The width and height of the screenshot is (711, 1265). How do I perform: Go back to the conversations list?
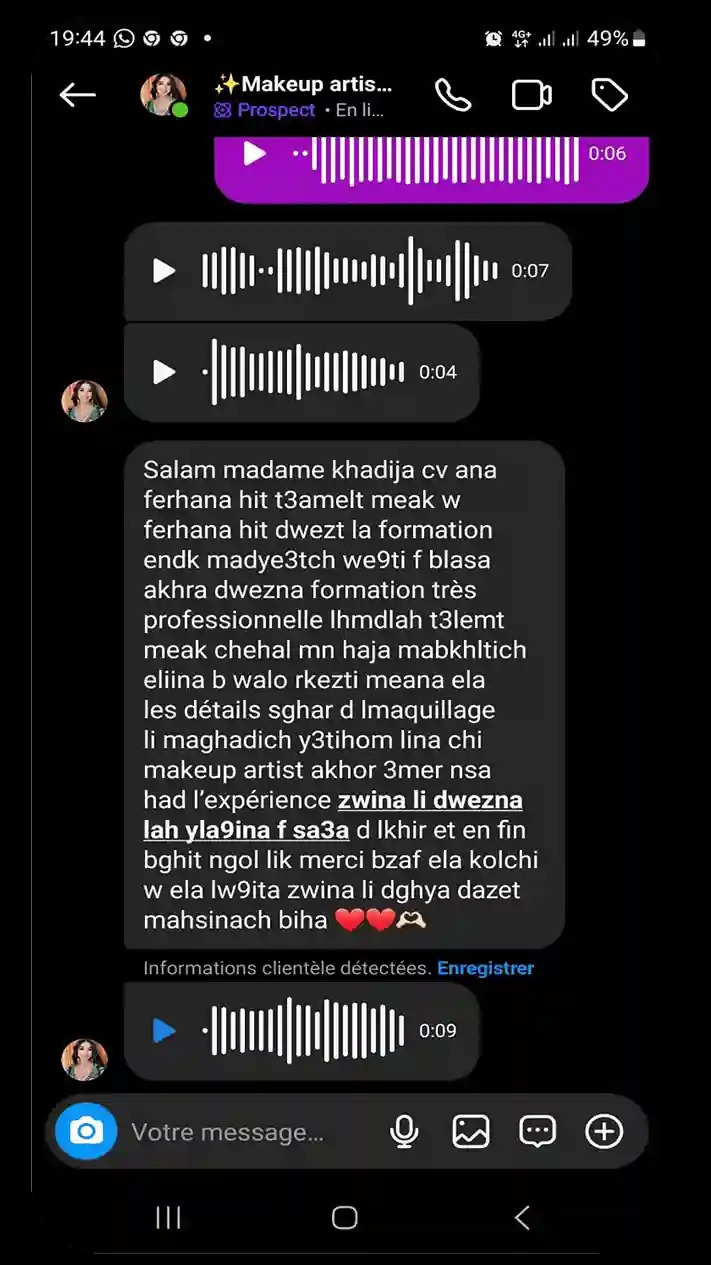(x=77, y=95)
